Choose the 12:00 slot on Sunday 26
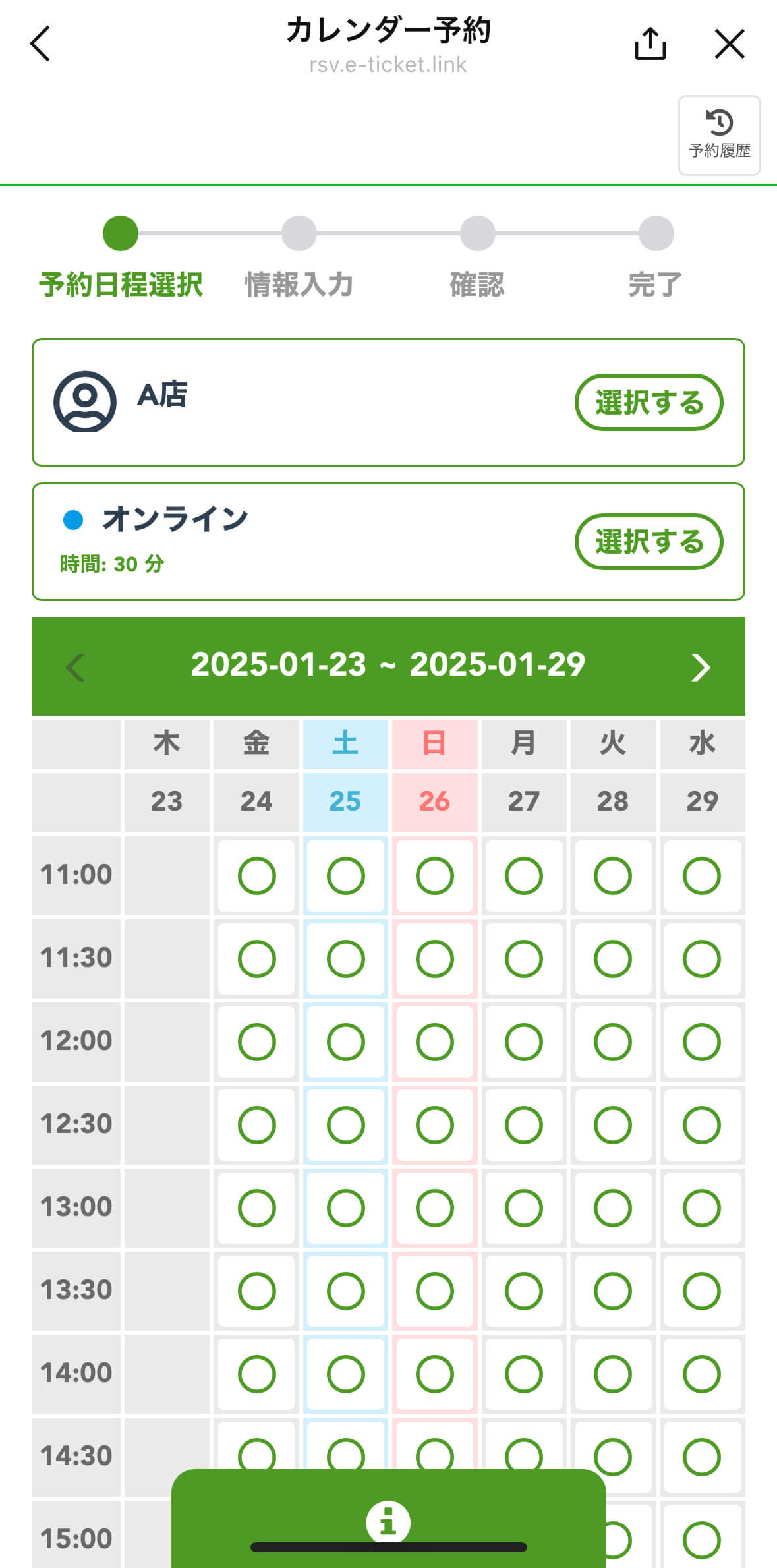The width and height of the screenshot is (777, 1568). click(434, 1042)
